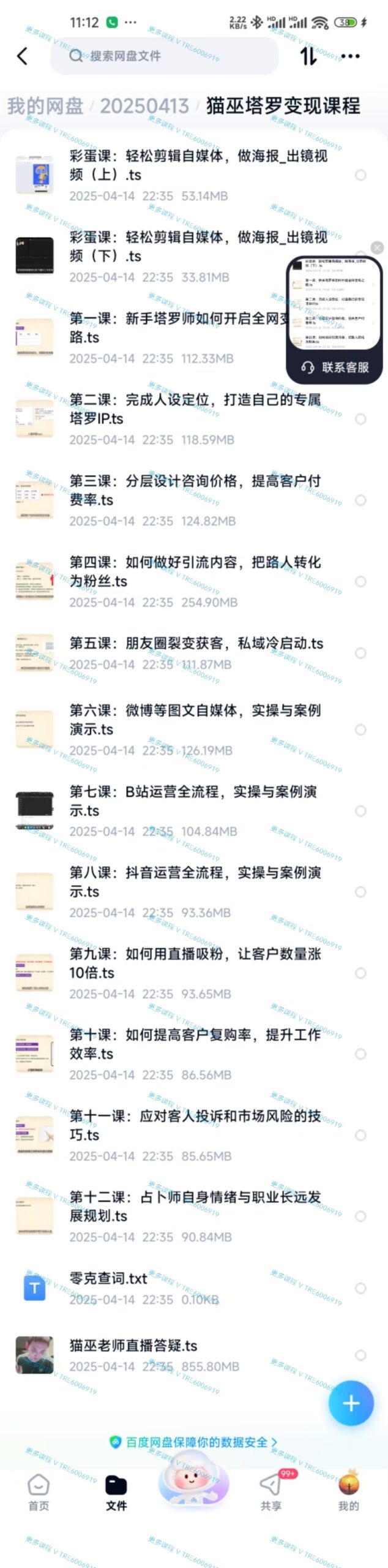Screen dimensions: 388x1568
Task: Go to 我的网盘 in breadcrumb
Action: click(x=45, y=106)
